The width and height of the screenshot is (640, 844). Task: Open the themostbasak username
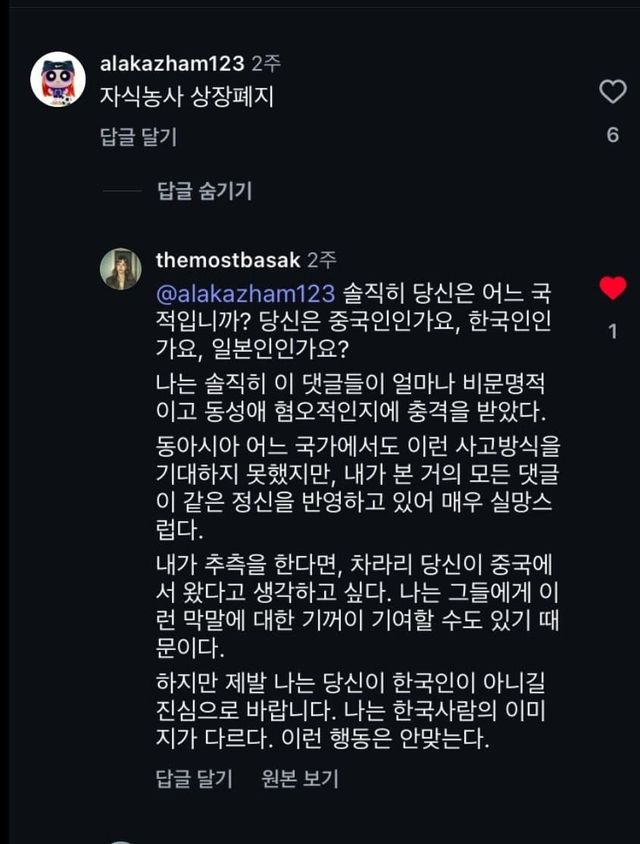point(228,260)
